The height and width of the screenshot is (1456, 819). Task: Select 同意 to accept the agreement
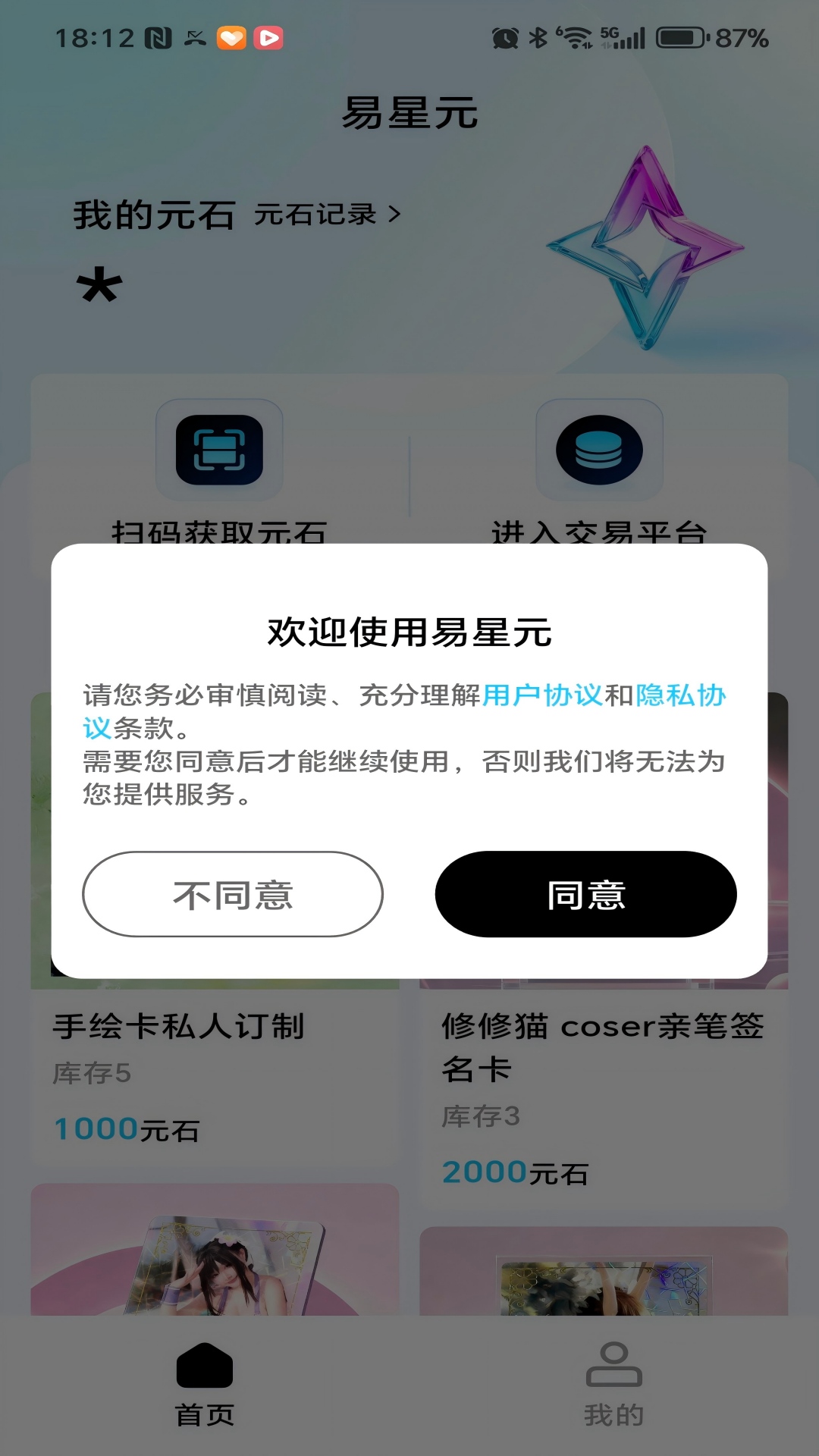[x=586, y=895]
